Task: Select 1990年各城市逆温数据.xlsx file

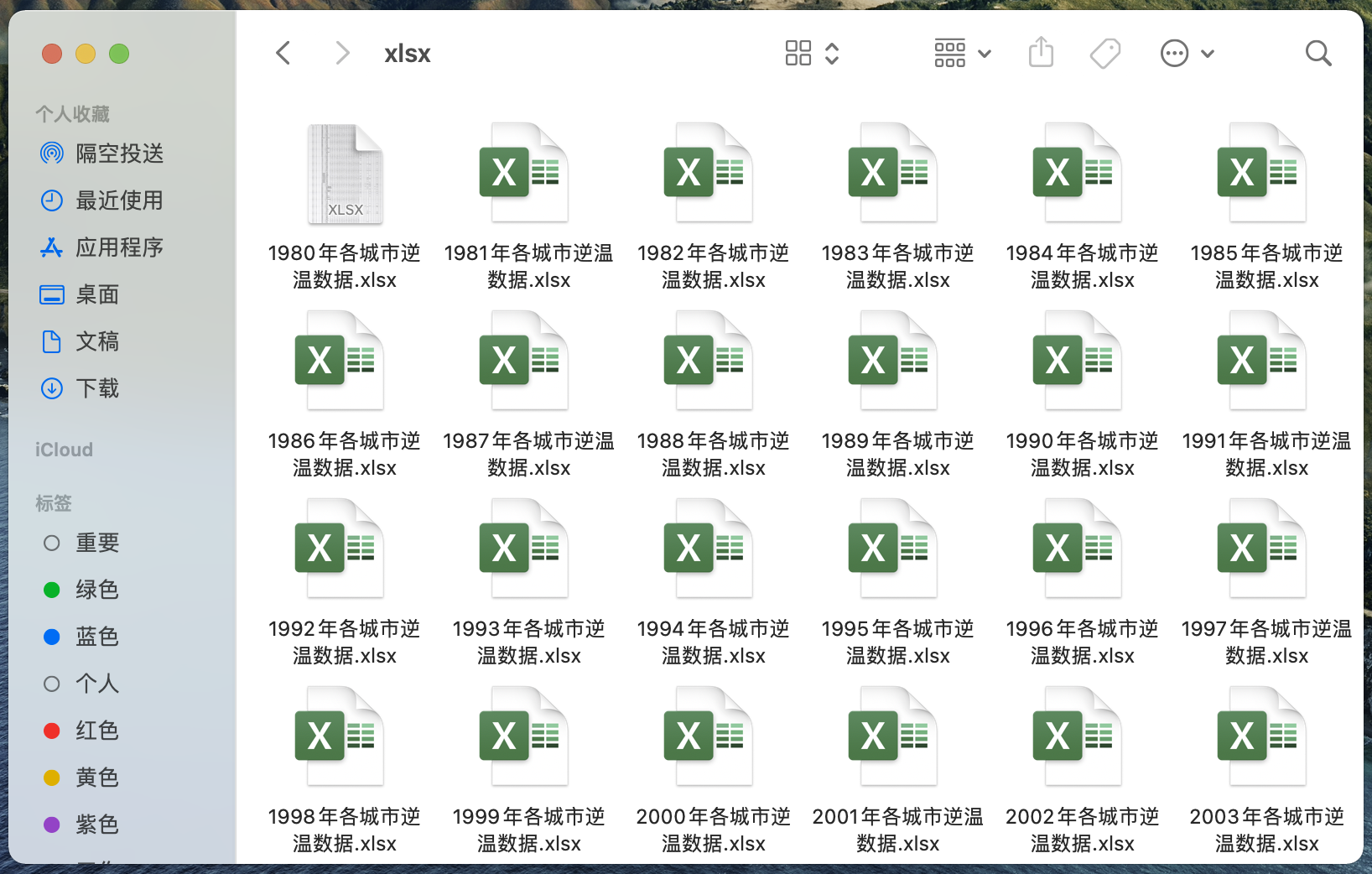Action: click(x=1083, y=395)
